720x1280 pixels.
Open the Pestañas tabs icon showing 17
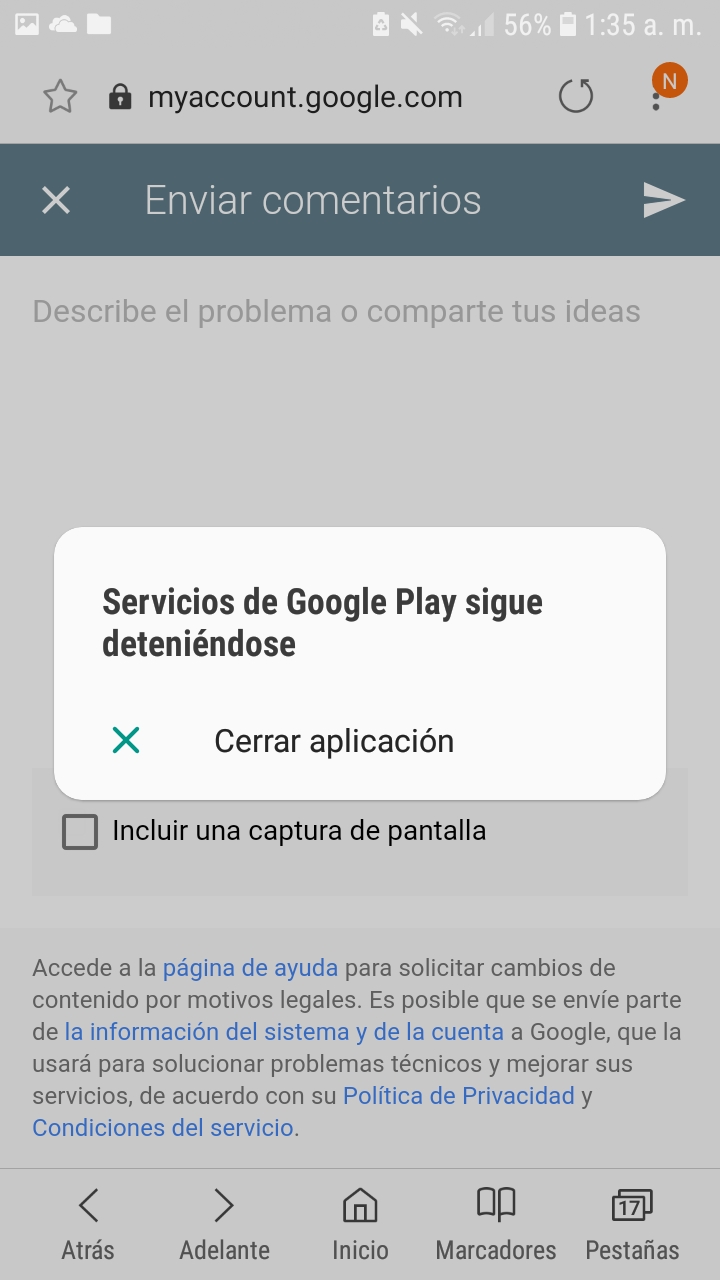pos(632,1205)
